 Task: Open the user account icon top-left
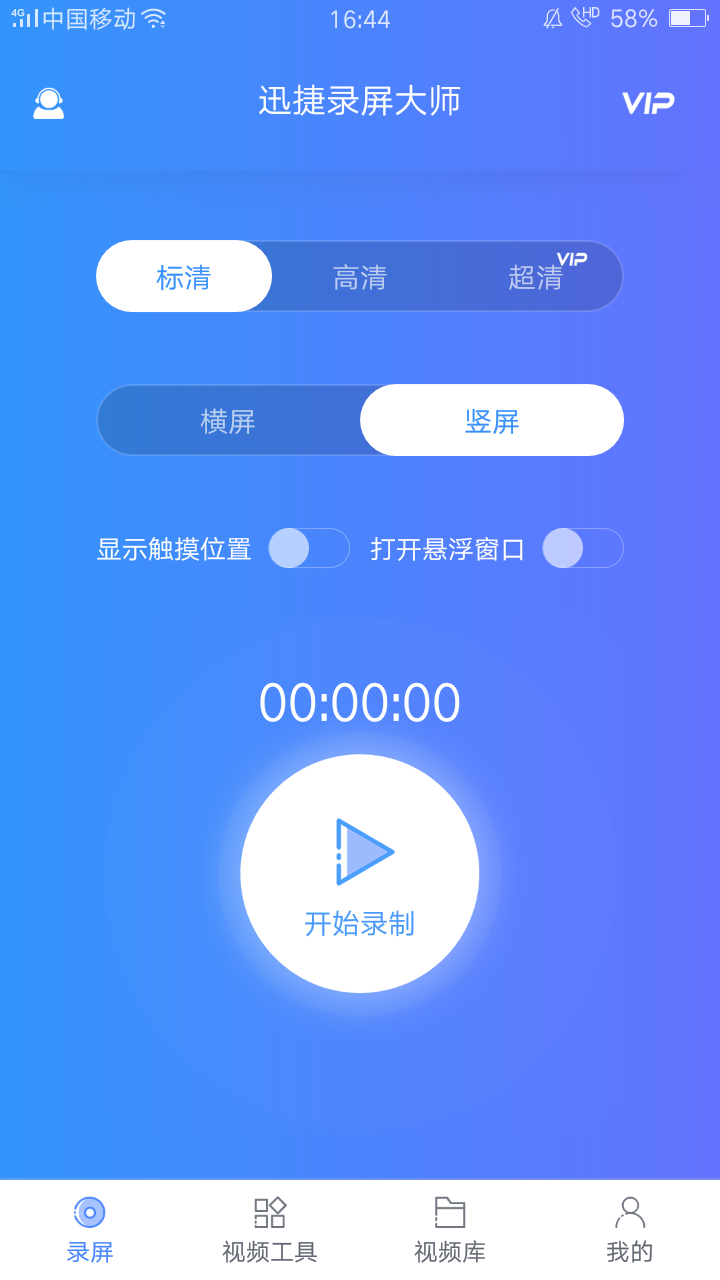(x=47, y=101)
